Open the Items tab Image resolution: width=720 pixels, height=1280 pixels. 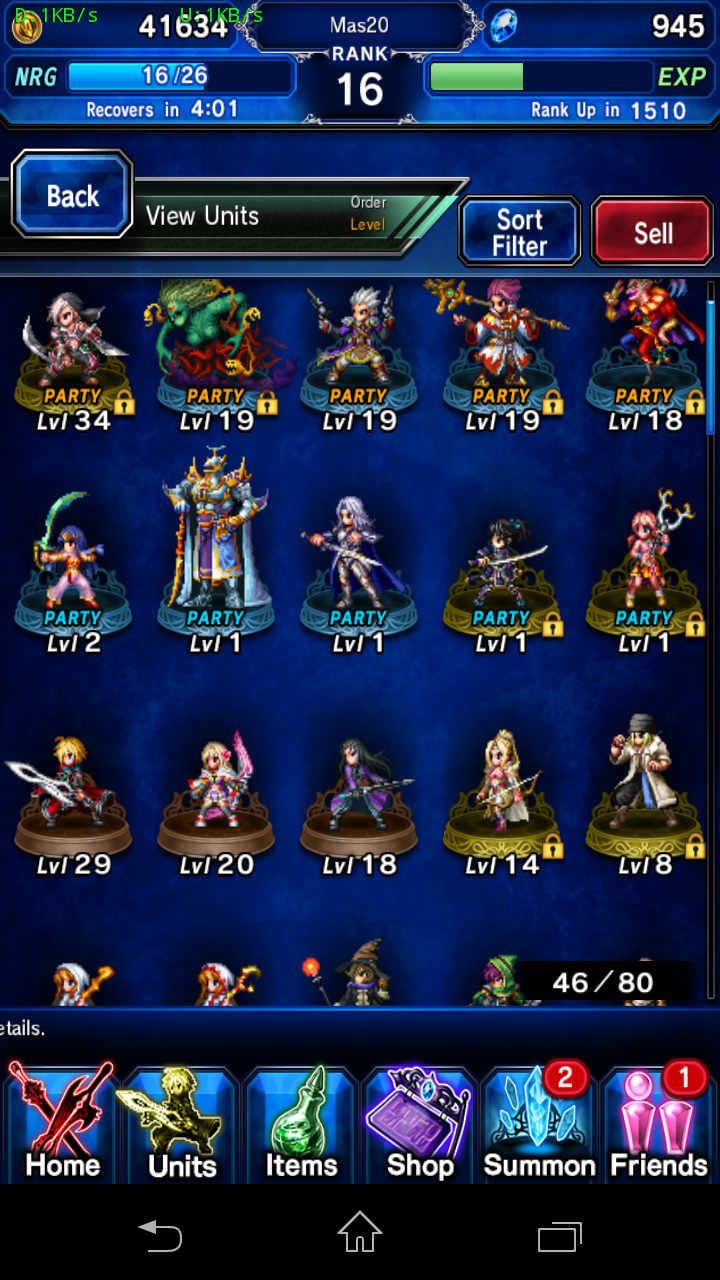[301, 1125]
